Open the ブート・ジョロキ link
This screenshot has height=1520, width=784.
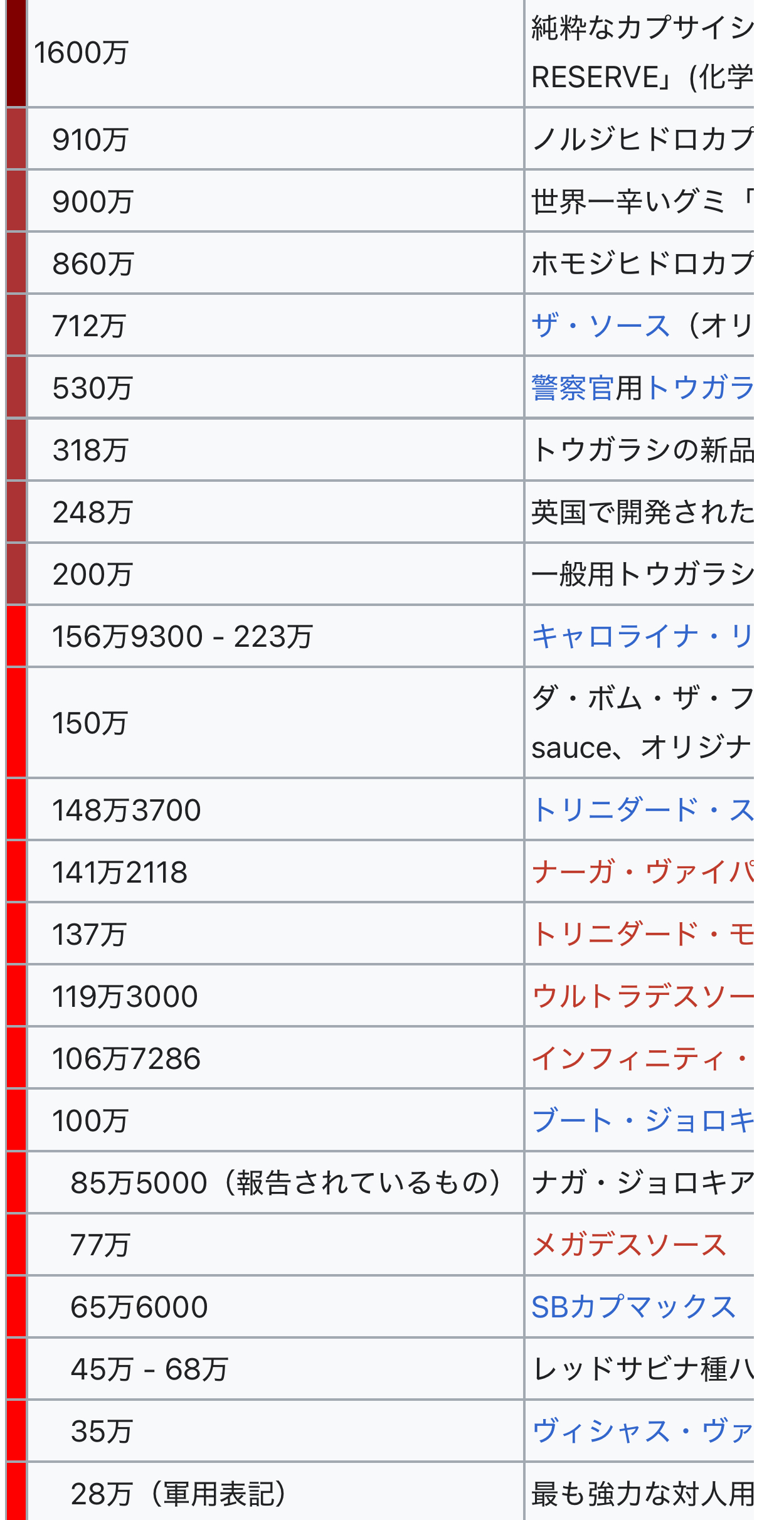(x=642, y=1120)
